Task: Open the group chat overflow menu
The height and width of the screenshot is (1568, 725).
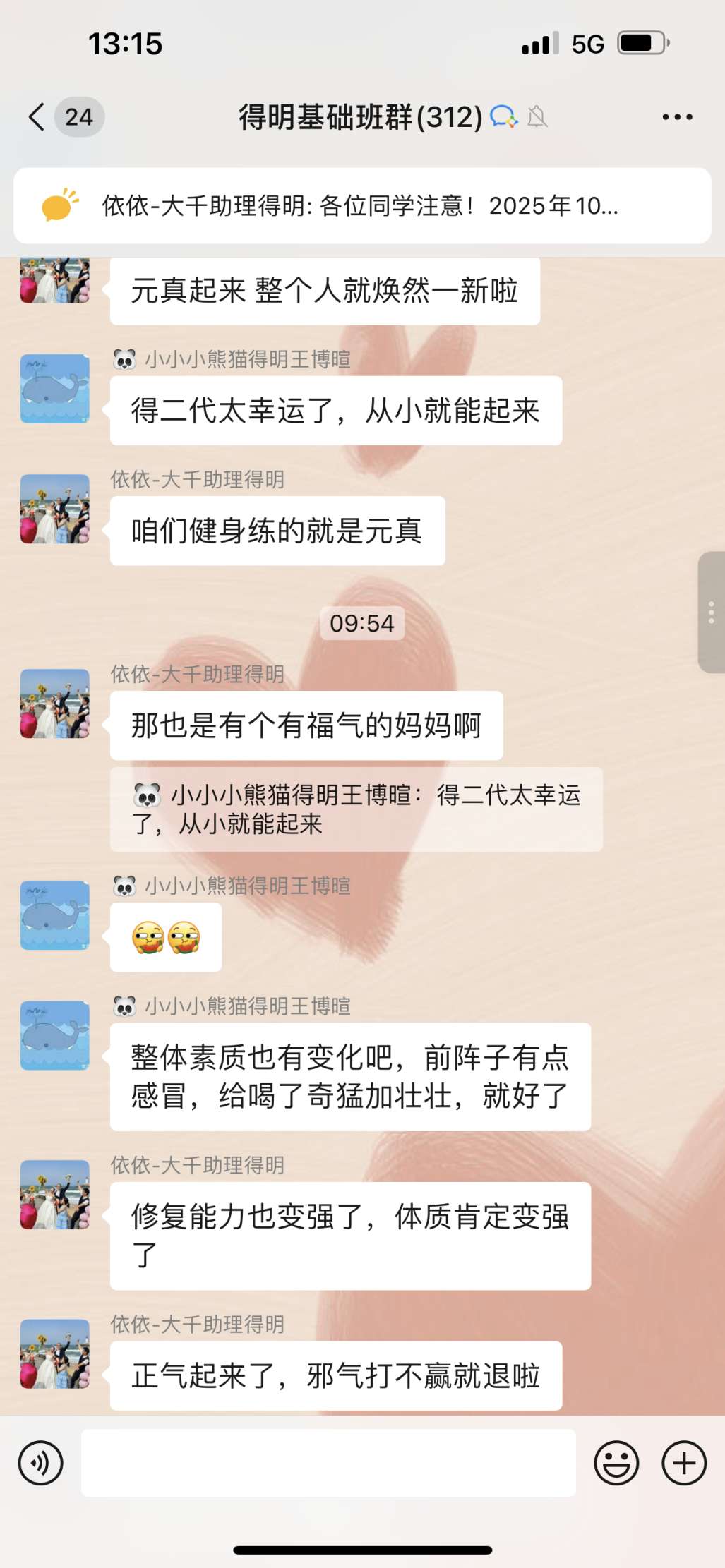Action: tap(677, 117)
